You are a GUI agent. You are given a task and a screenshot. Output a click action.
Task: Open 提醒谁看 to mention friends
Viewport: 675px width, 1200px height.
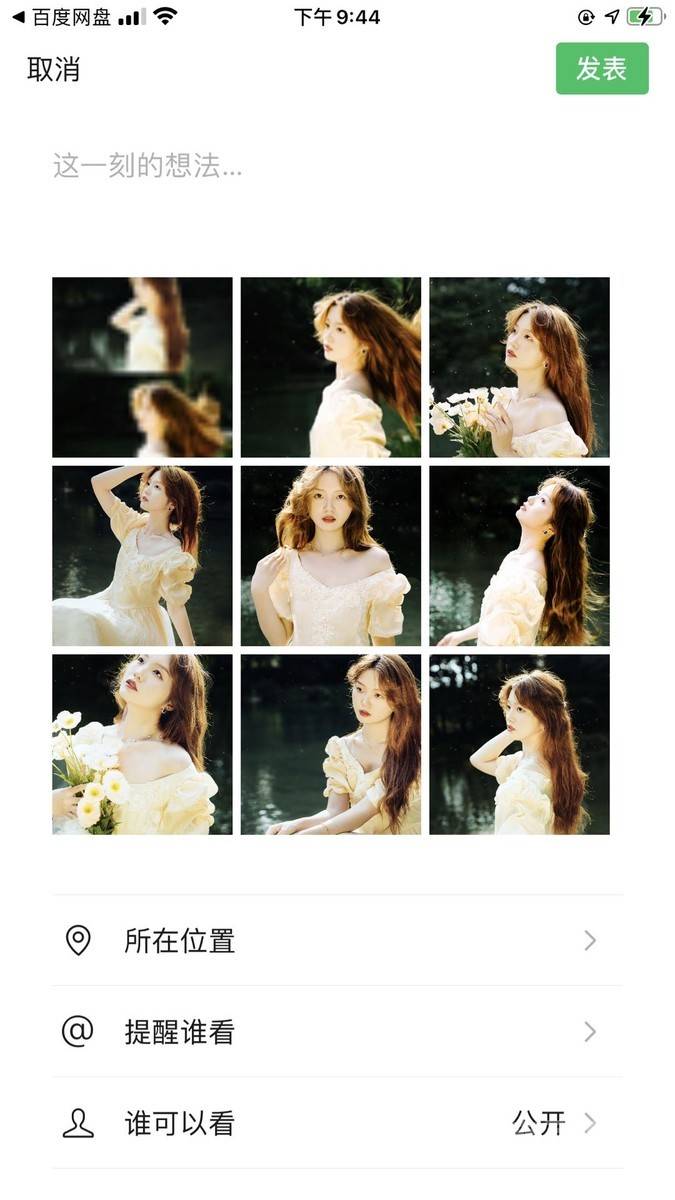(x=337, y=1031)
